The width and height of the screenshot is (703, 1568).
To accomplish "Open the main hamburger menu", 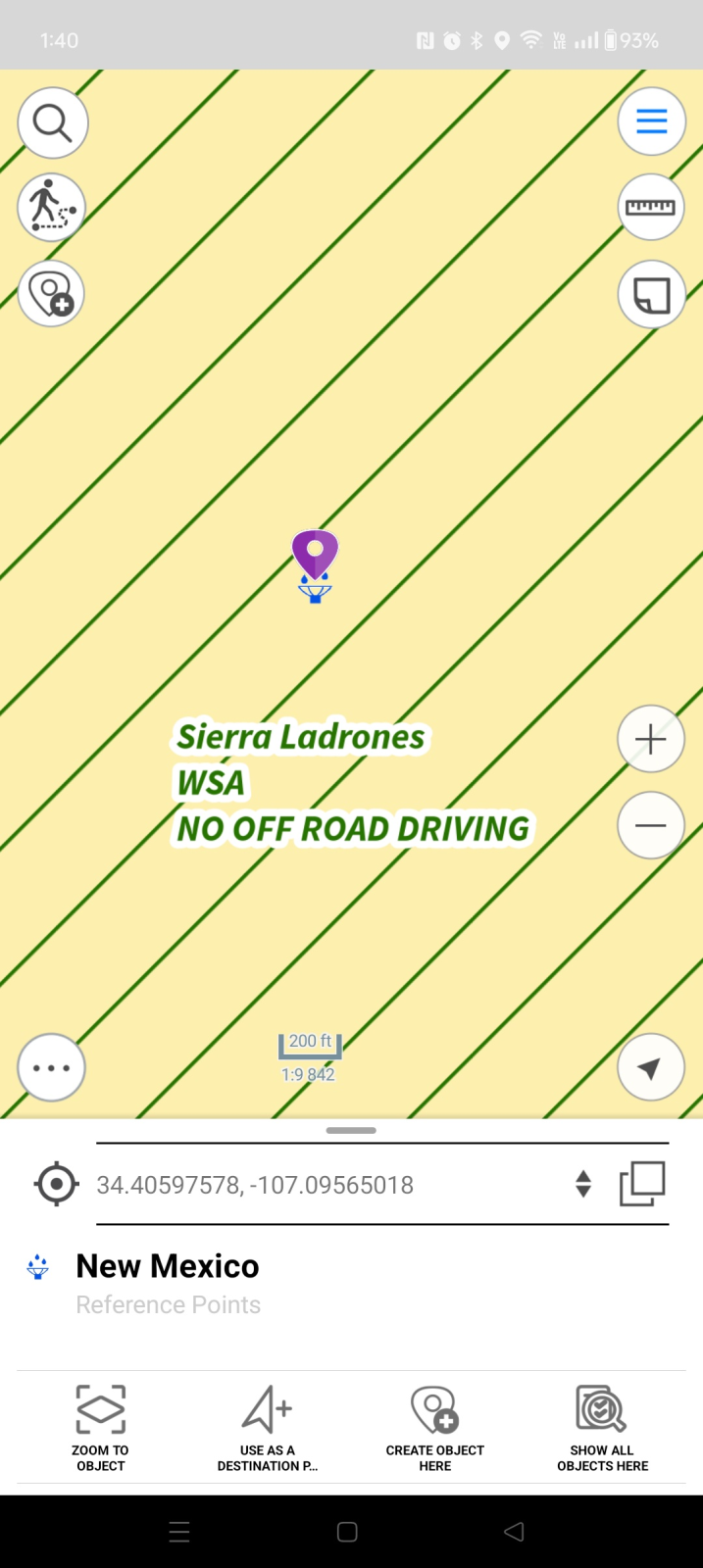I will pos(651,122).
